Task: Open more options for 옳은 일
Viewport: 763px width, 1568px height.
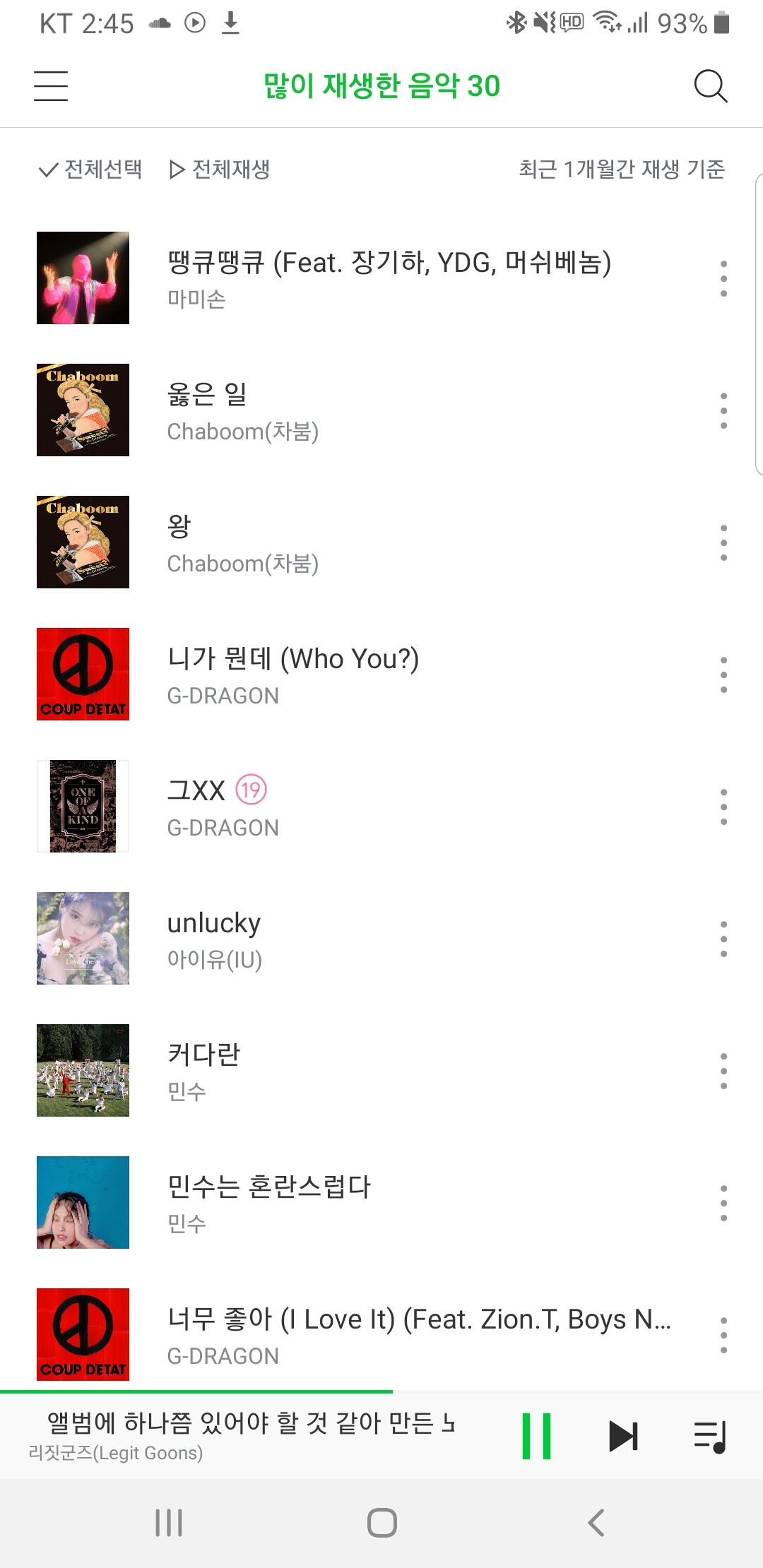Action: [723, 410]
